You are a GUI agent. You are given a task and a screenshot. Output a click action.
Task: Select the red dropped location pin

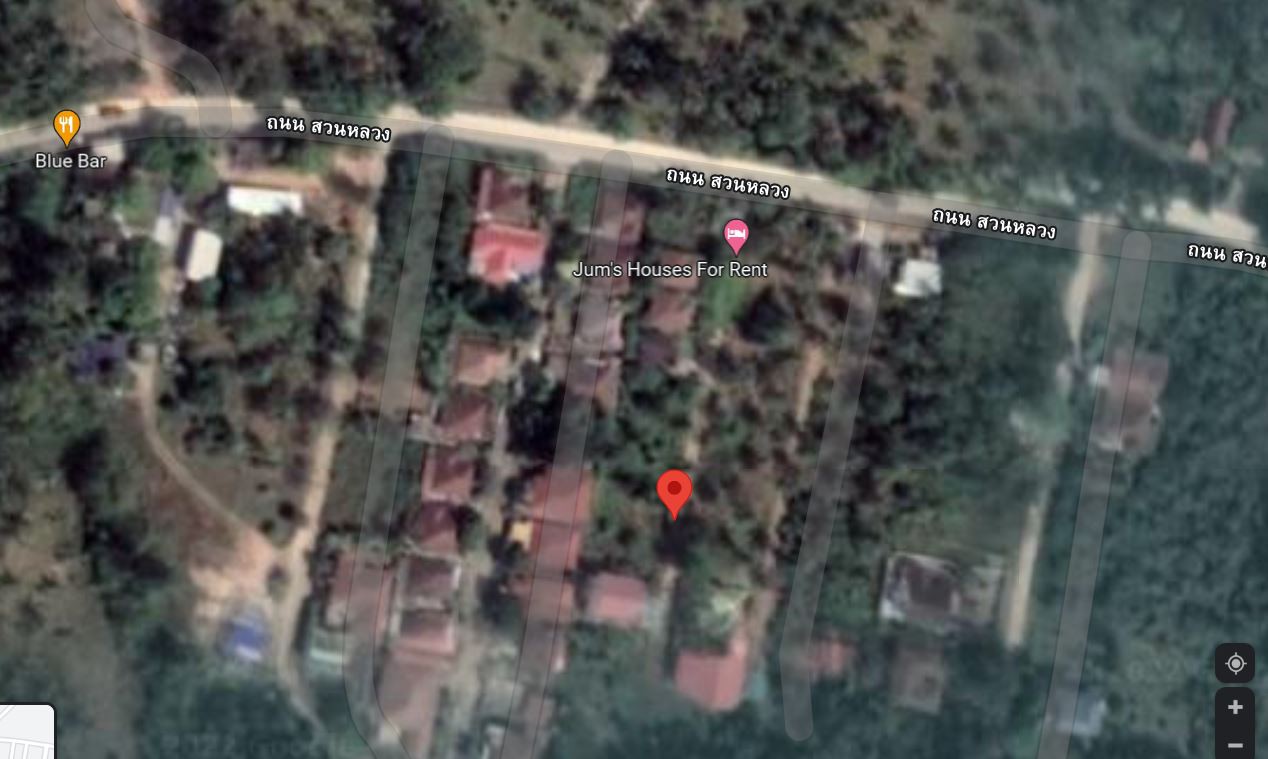pos(674,492)
